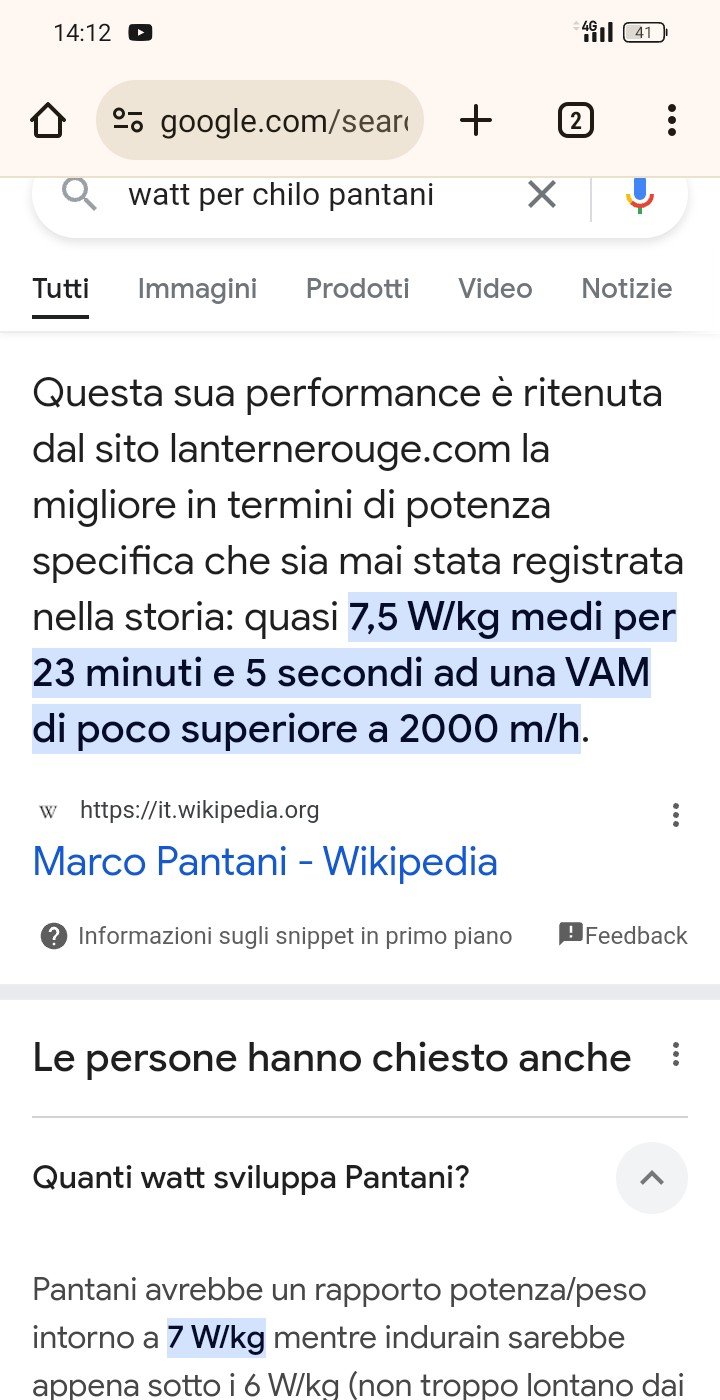
Task: Send Feedback on the featured snippet
Action: click(623, 935)
